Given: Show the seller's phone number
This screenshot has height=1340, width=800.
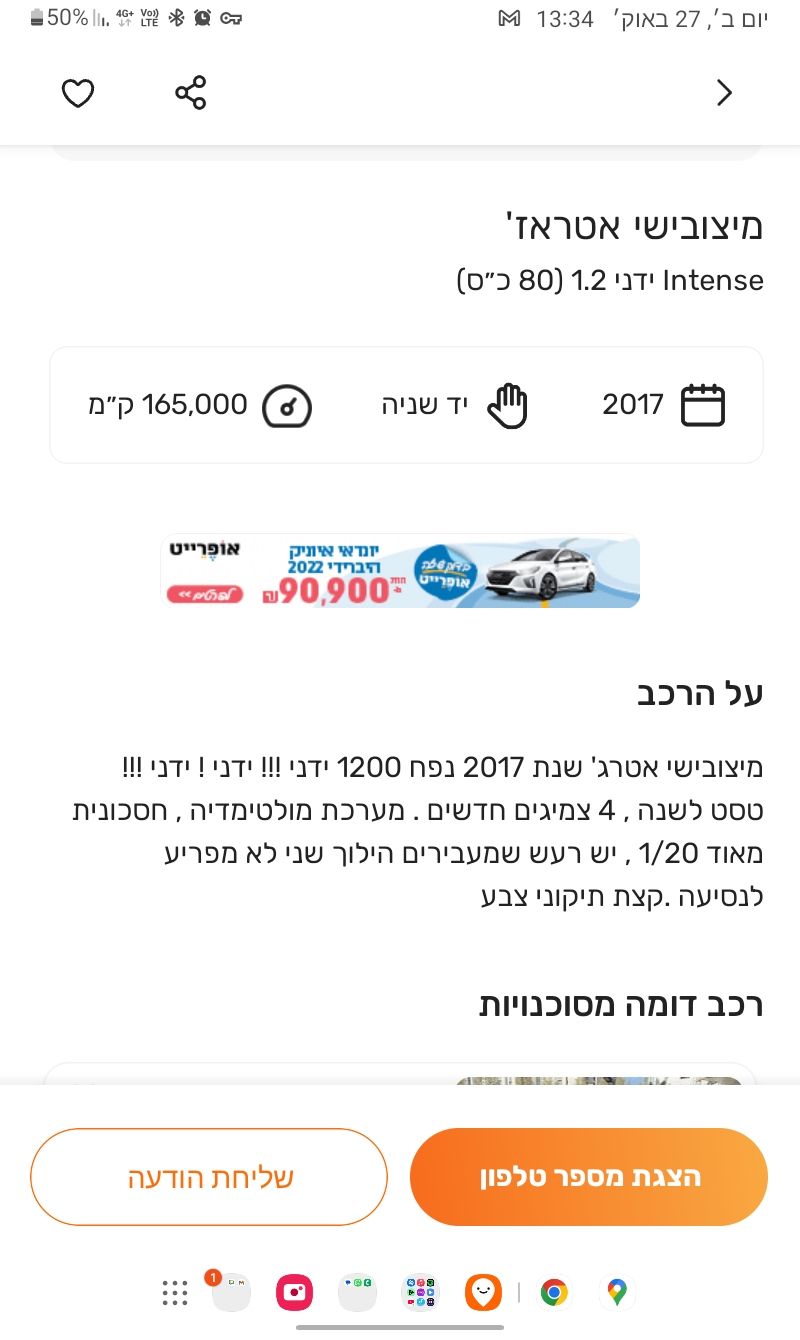Looking at the screenshot, I should point(588,1177).
